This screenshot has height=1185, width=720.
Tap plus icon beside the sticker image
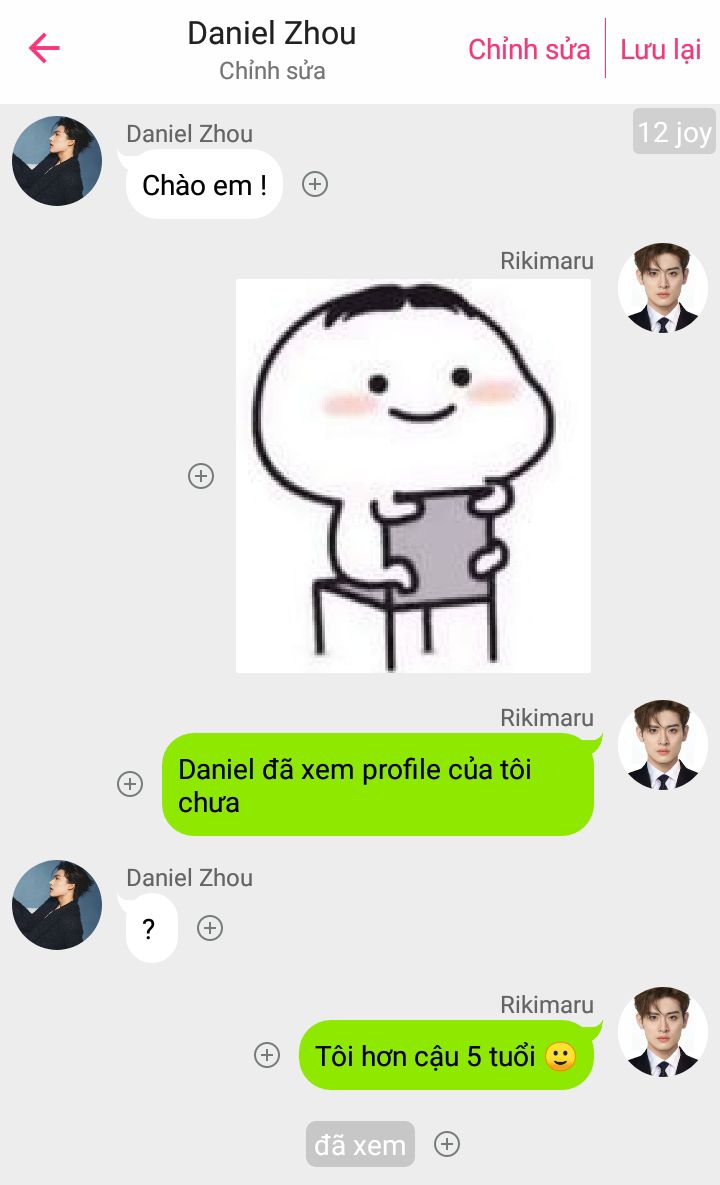tap(201, 476)
